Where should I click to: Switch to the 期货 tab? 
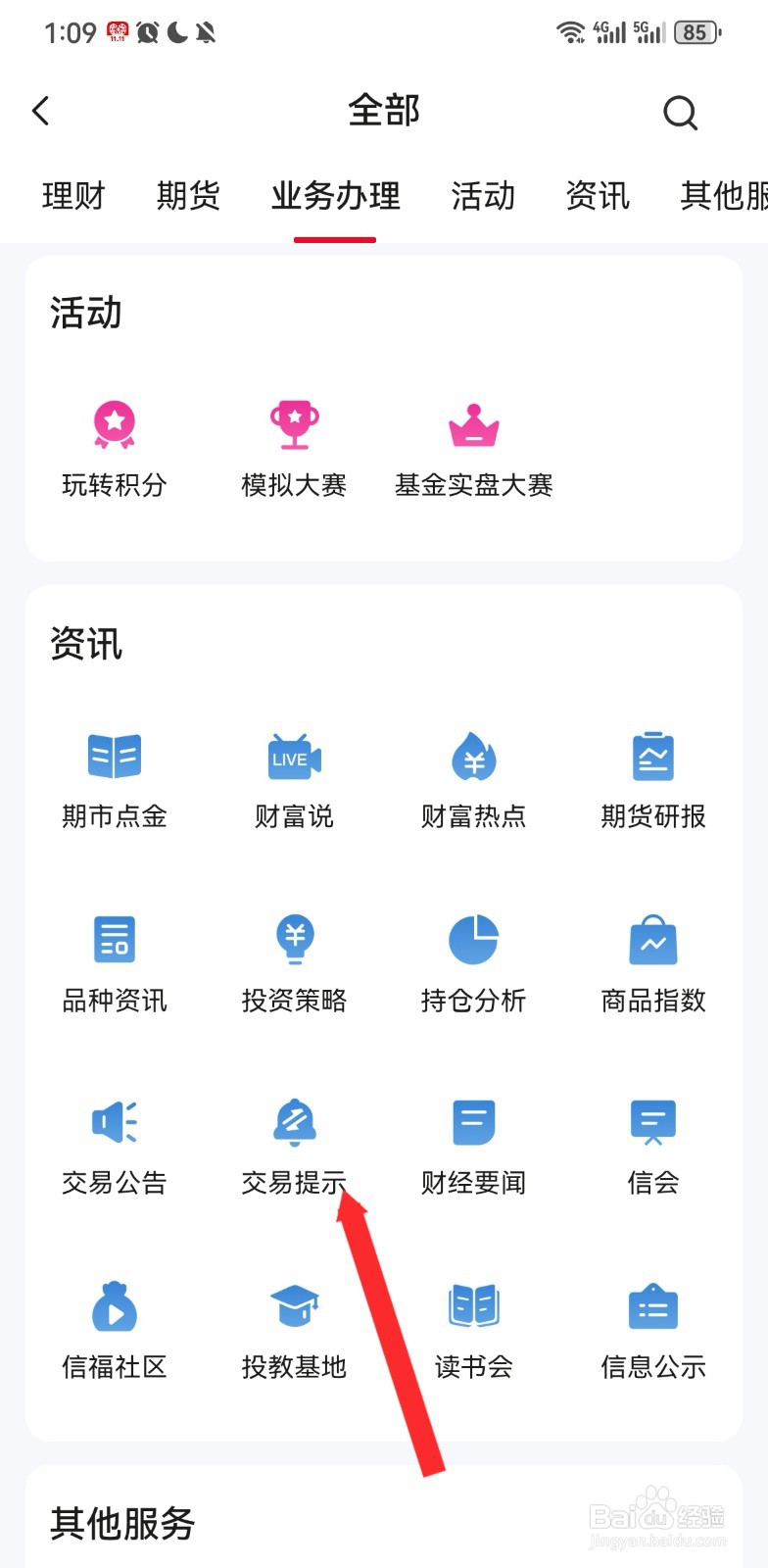pyautogui.click(x=188, y=196)
